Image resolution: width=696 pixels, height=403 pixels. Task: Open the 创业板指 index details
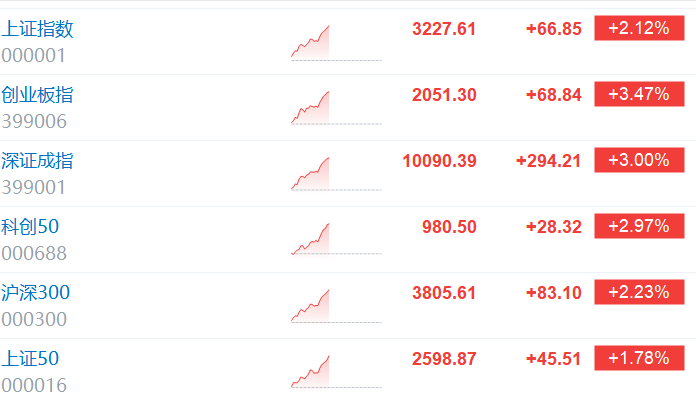(x=37, y=95)
